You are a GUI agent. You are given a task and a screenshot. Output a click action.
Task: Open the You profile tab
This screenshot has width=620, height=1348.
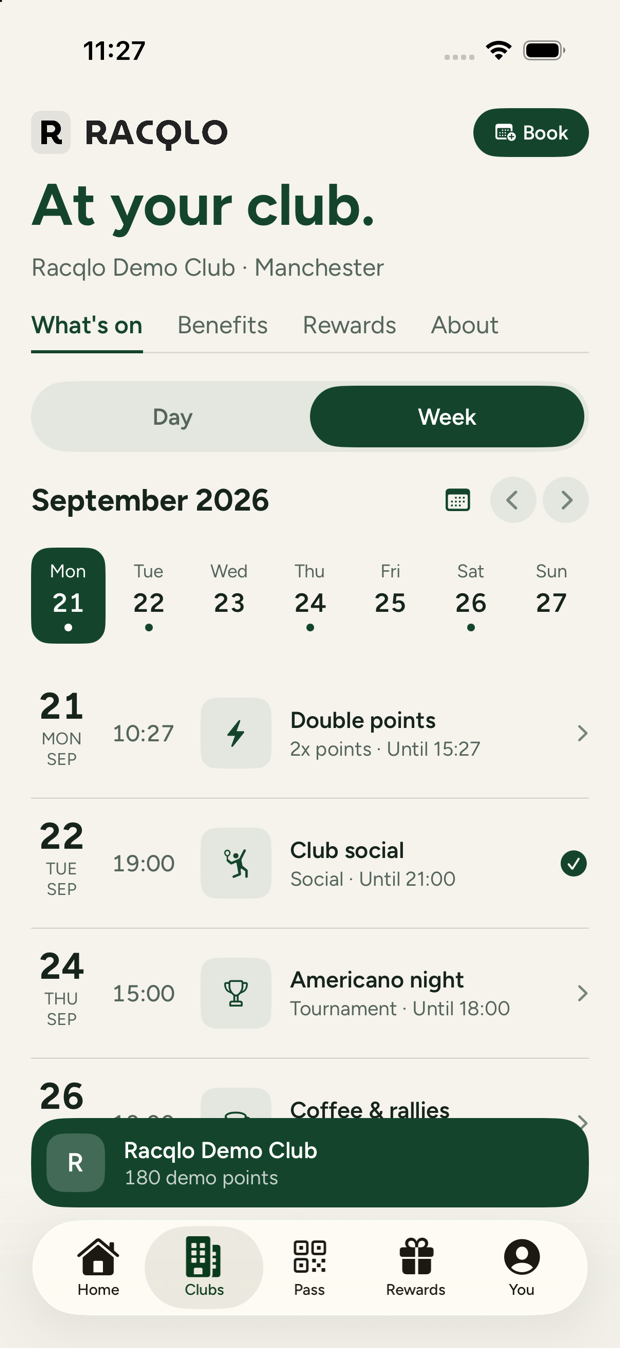coord(521,1267)
